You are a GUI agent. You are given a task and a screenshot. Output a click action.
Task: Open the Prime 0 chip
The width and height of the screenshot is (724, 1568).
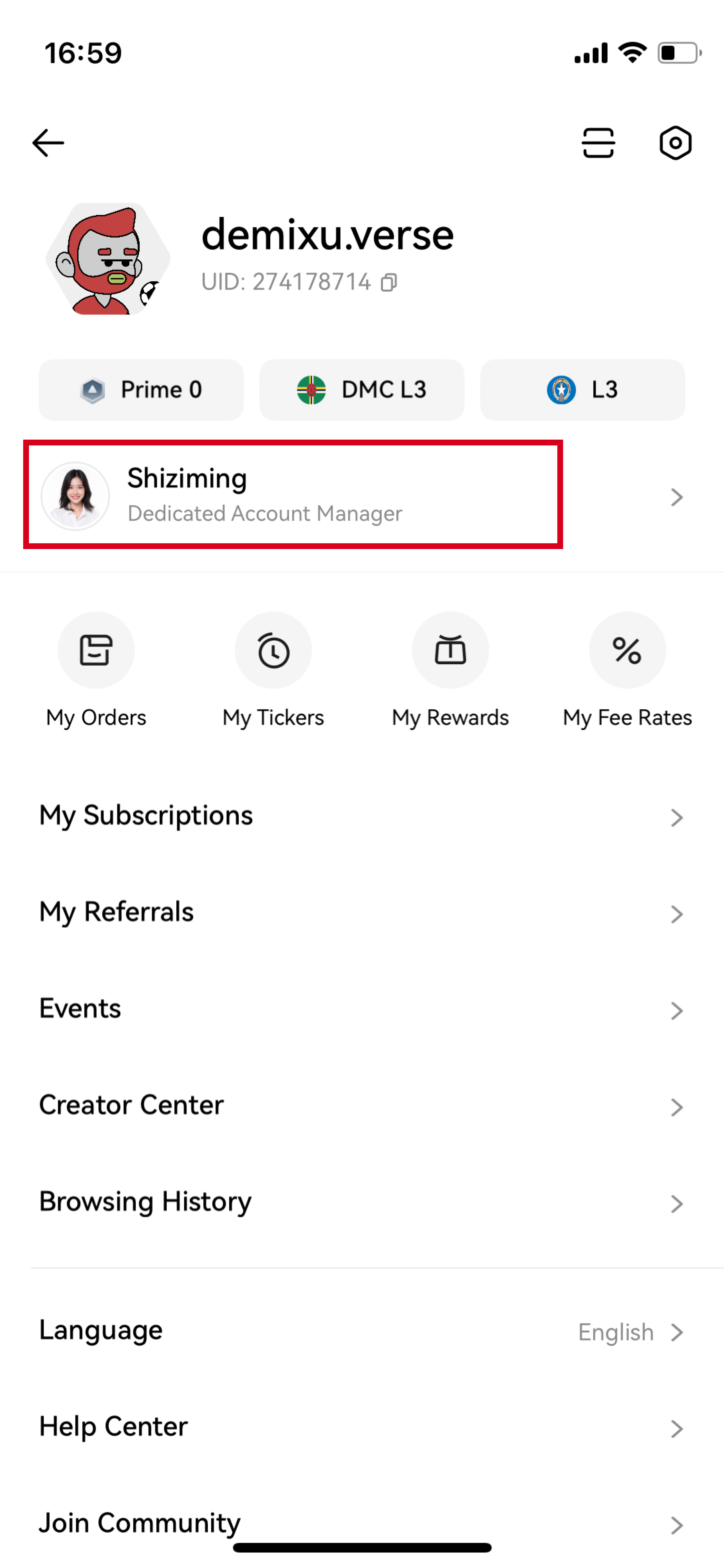tap(141, 389)
